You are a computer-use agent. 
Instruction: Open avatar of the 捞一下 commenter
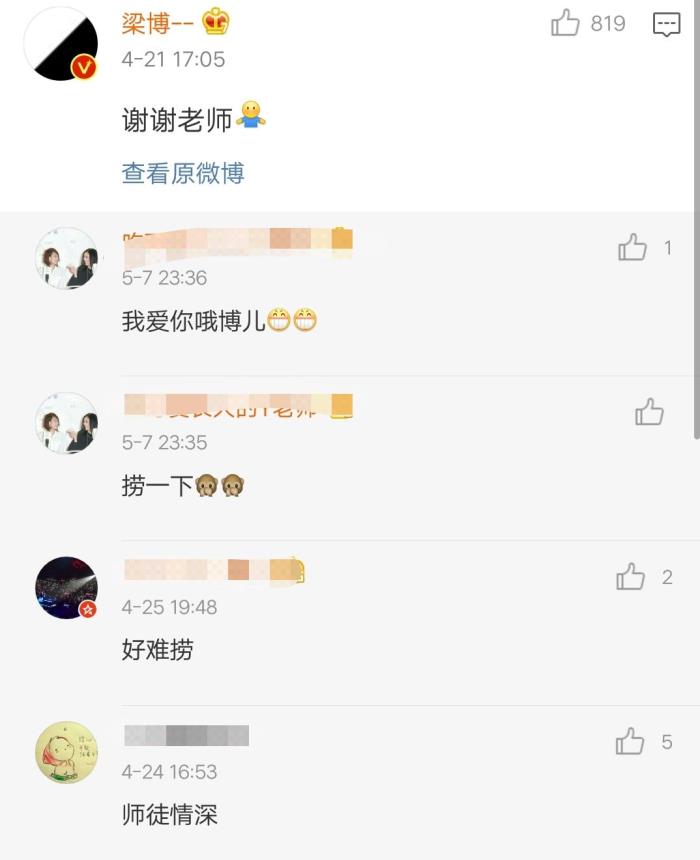point(66,423)
